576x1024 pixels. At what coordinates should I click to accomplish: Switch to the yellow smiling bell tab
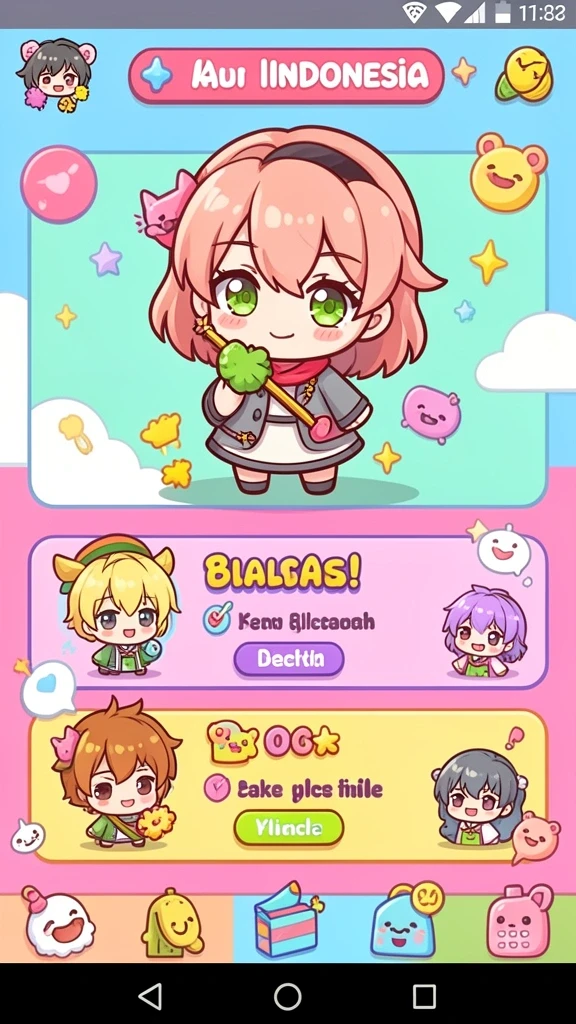172,924
